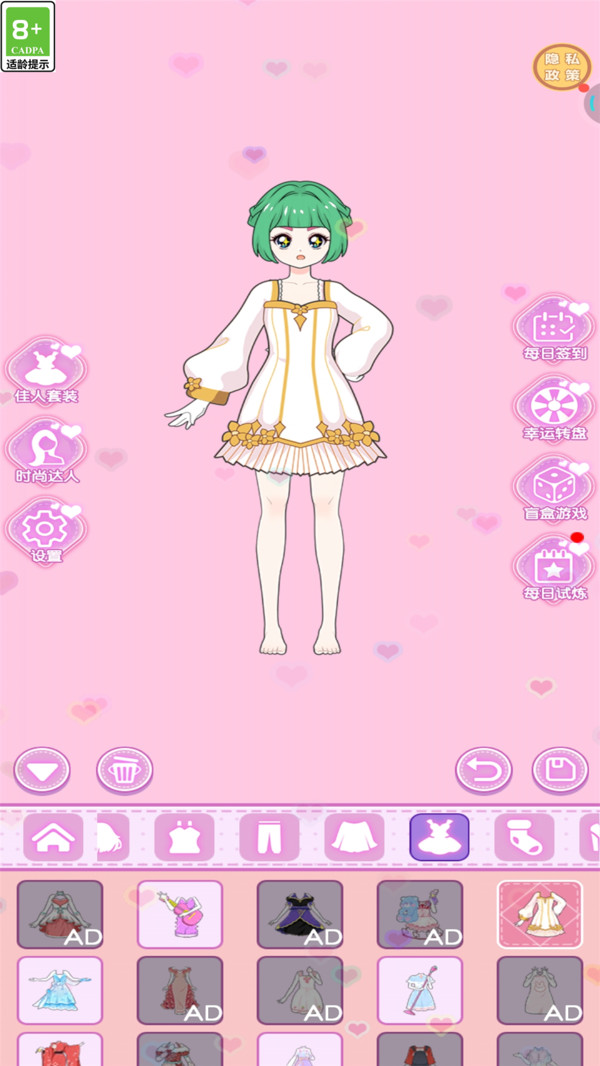
Task: Collapse the wardrobe panel with down arrow
Action: click(42, 771)
